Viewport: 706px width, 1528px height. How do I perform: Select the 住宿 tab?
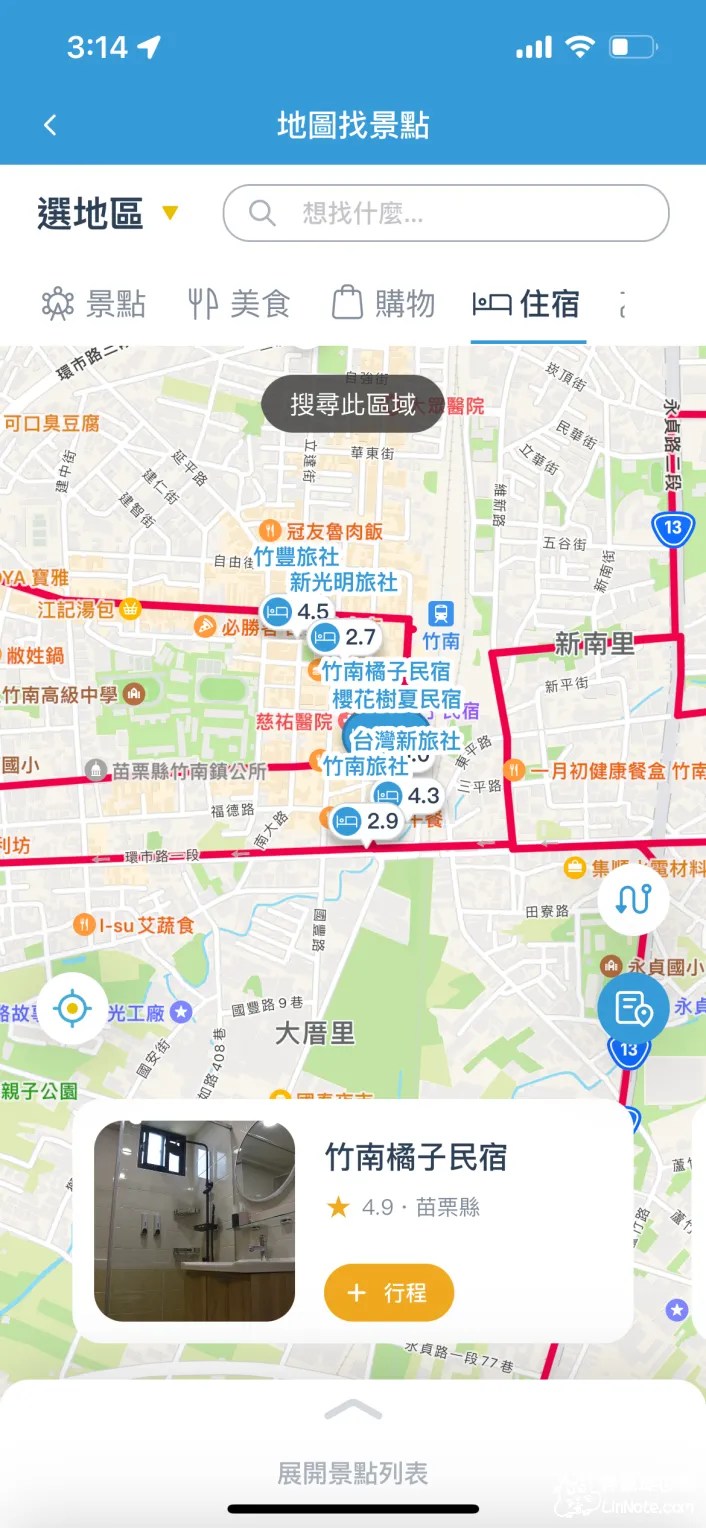coord(527,303)
